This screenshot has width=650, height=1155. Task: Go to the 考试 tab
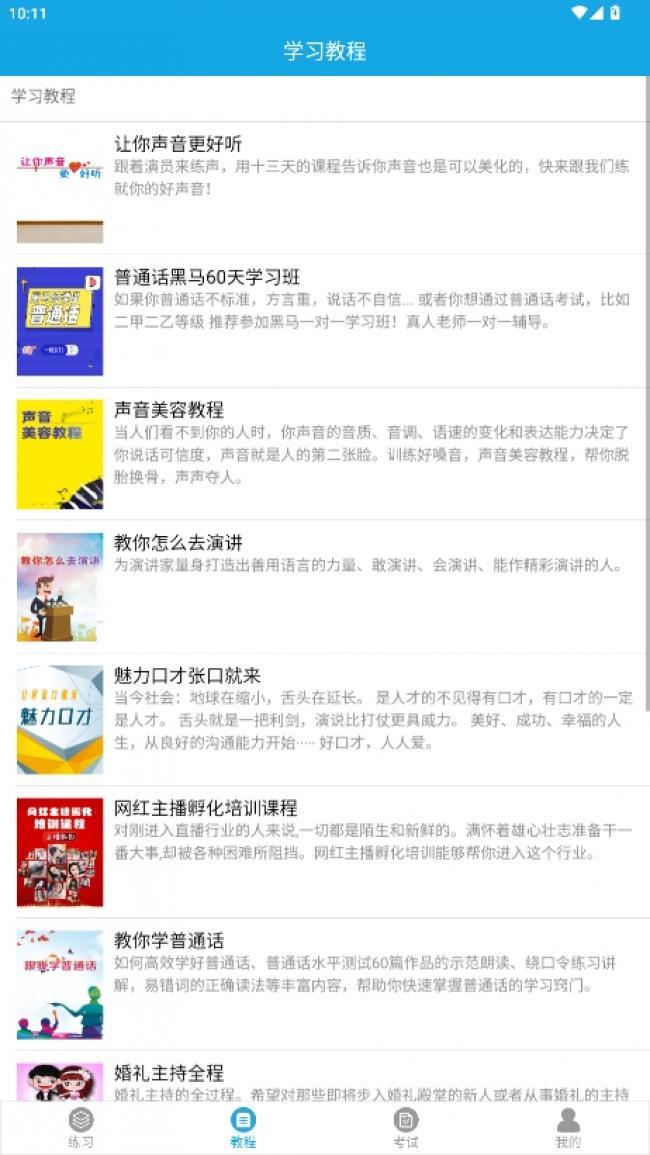tap(405, 1127)
